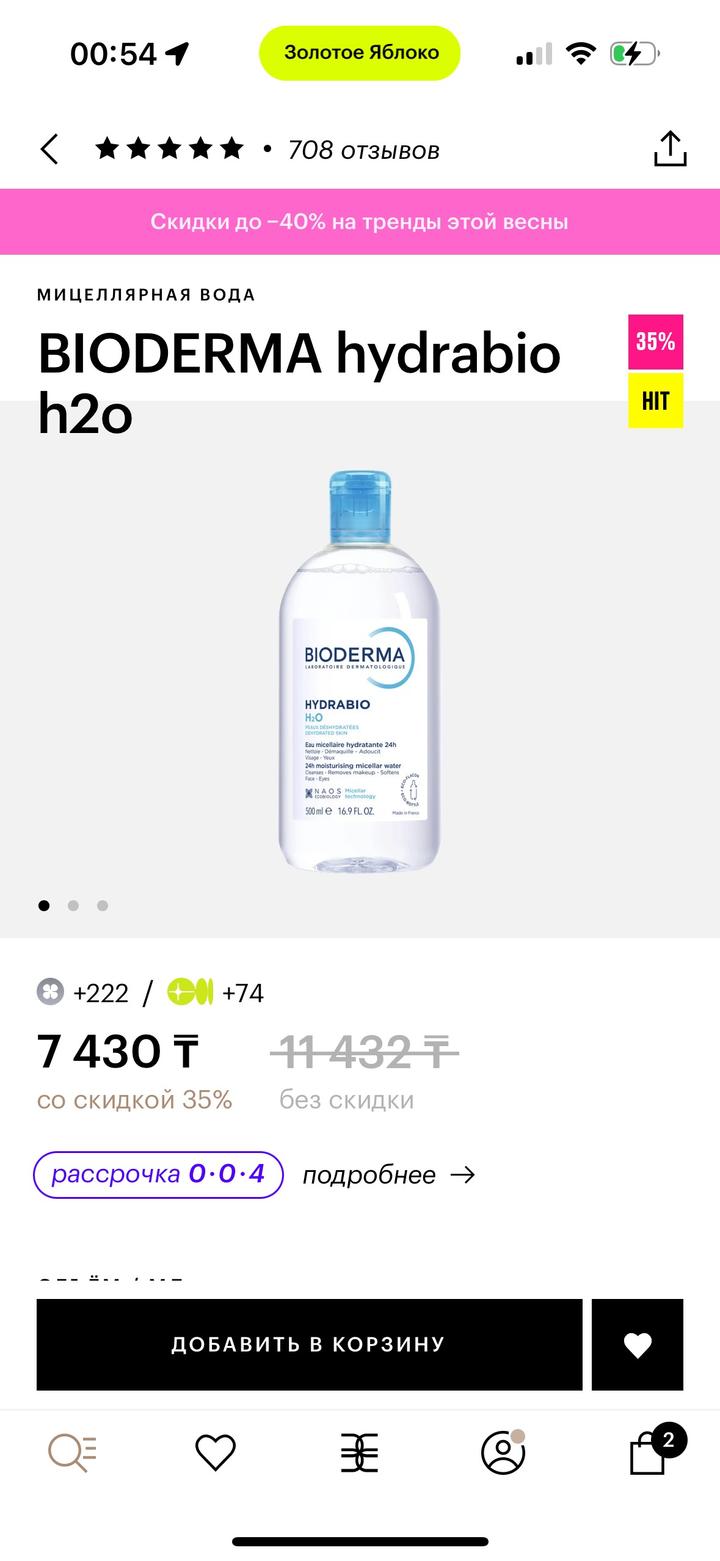Go to the Золотое Яблоко home tab
Viewport: 720px width, 1561px height.
(x=359, y=1452)
